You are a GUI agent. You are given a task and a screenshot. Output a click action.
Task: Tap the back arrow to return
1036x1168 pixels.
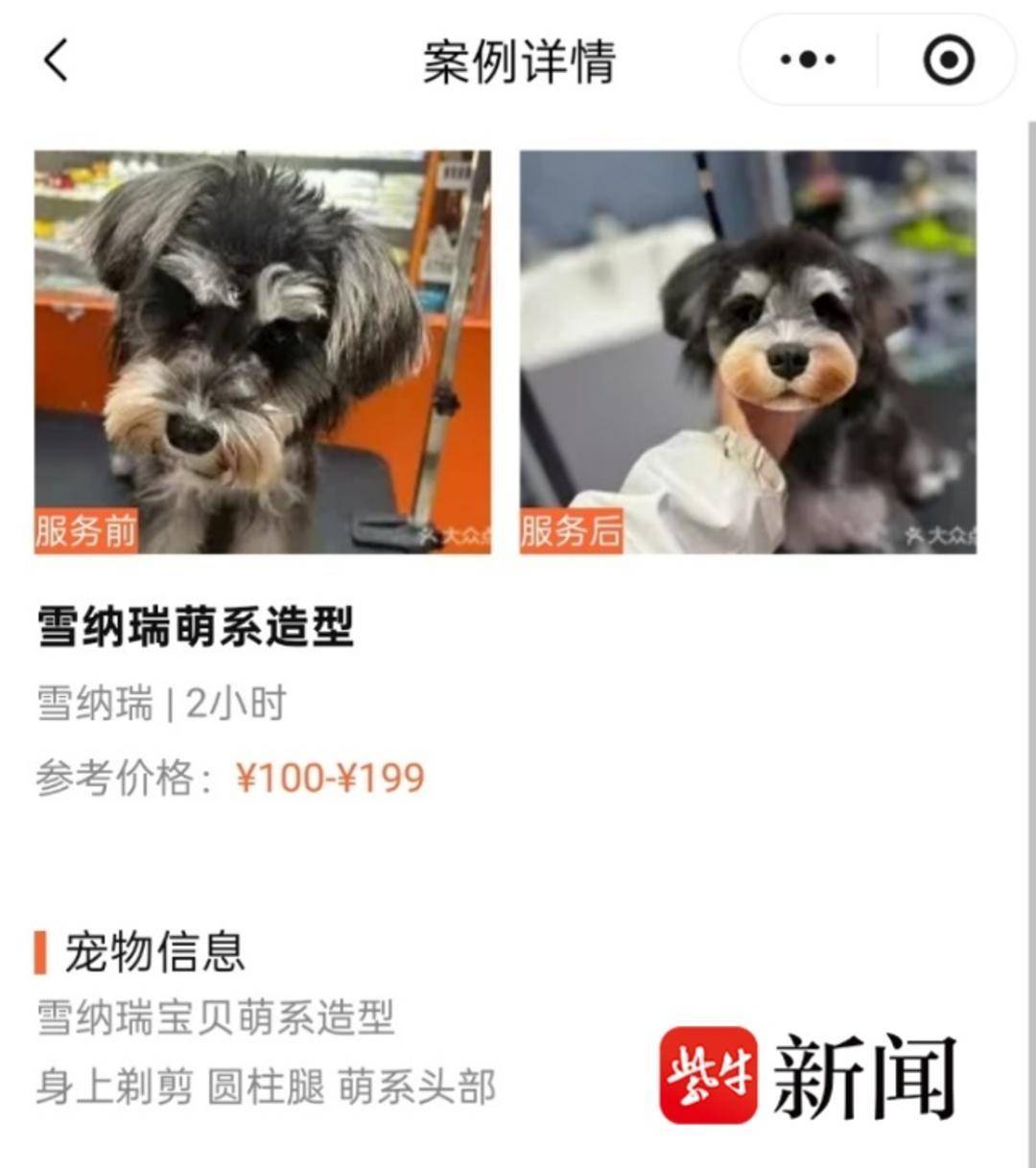pos(53,59)
